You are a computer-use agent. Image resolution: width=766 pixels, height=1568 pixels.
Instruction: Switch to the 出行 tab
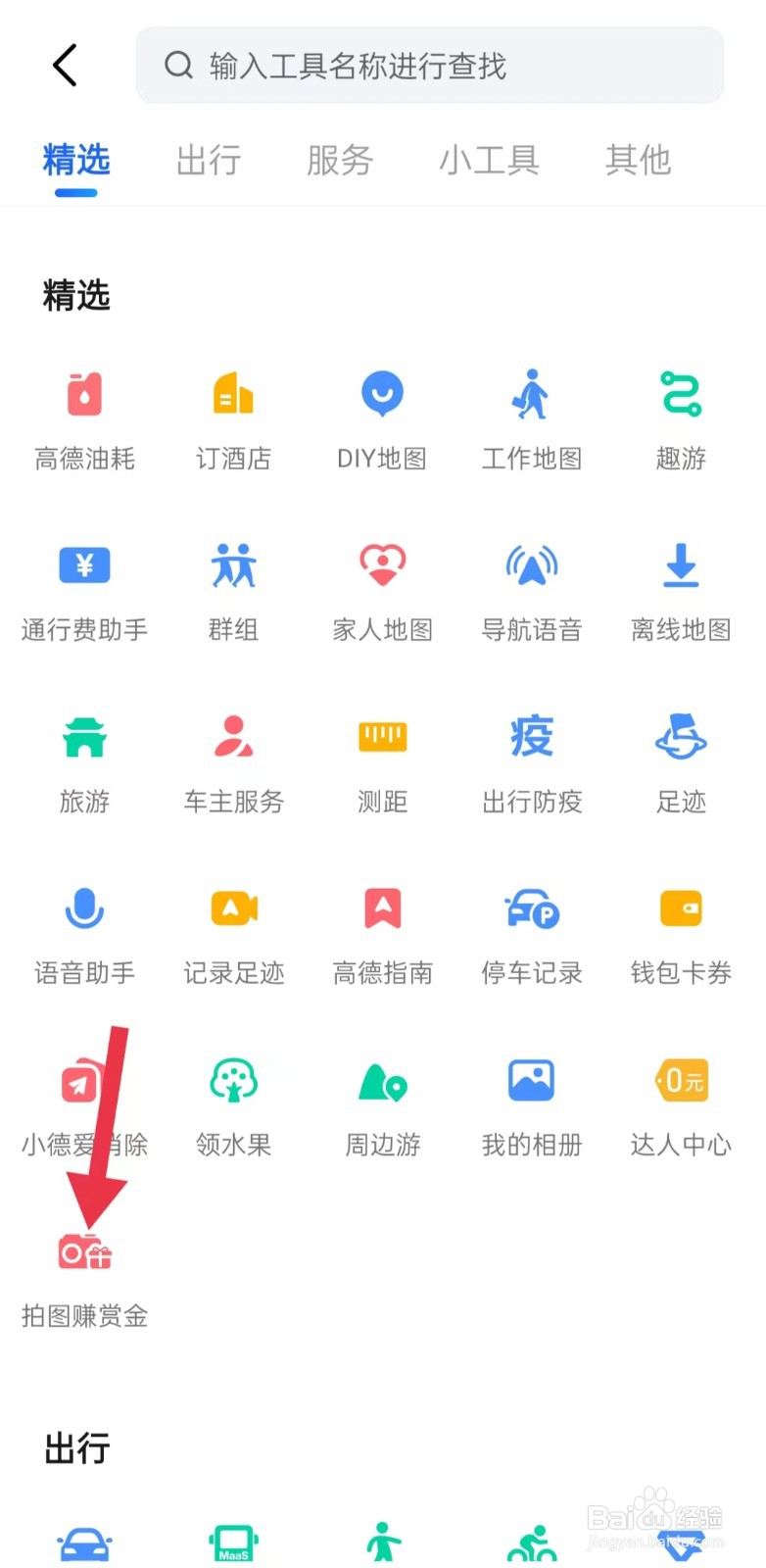[x=208, y=160]
